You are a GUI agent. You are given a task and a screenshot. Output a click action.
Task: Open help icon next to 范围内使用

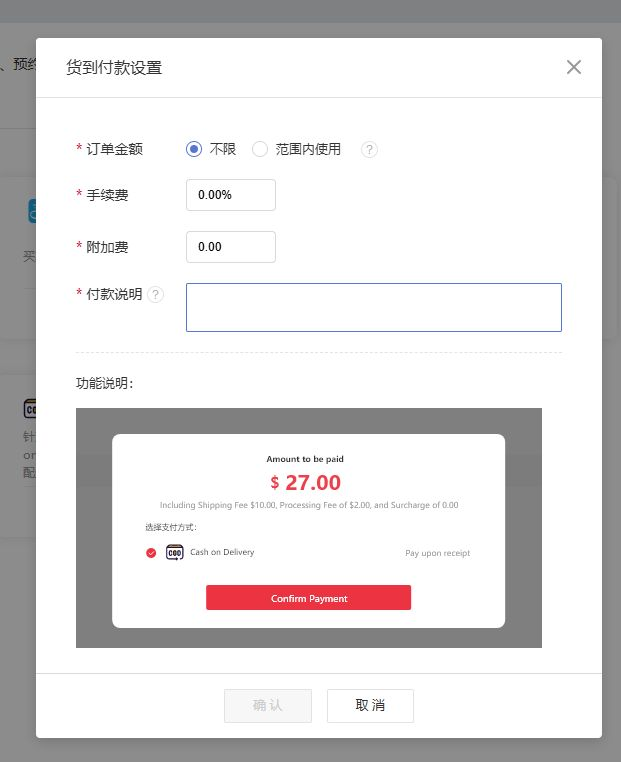pos(369,150)
